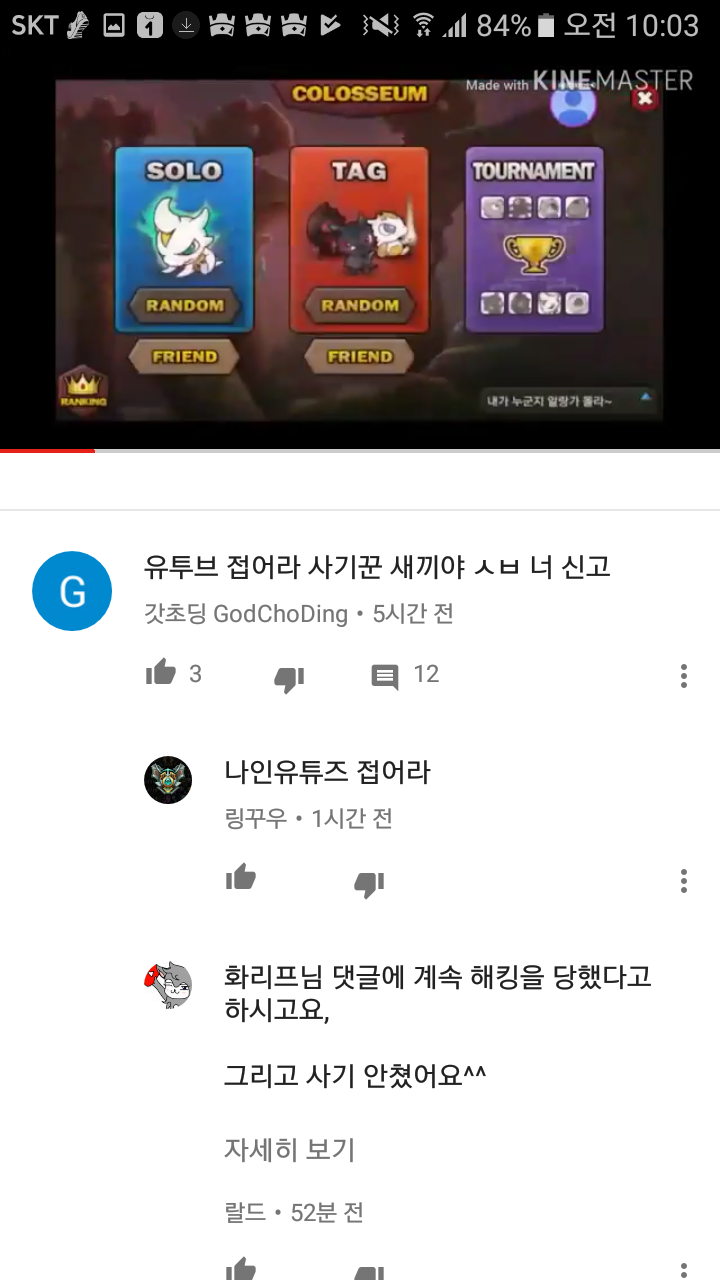720x1280 pixels.
Task: Open overflow menu for GodChoDing's comment
Action: coord(684,676)
